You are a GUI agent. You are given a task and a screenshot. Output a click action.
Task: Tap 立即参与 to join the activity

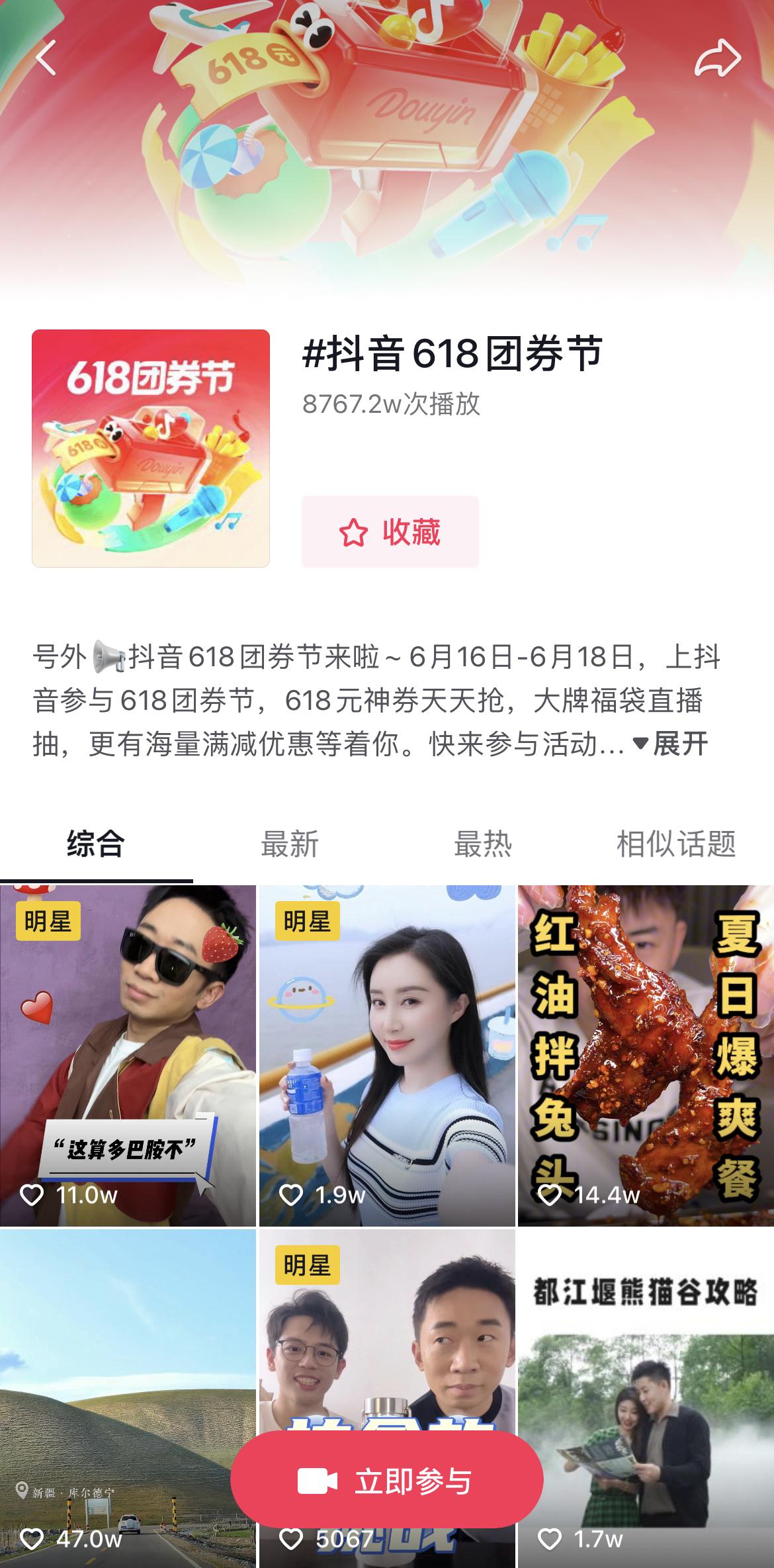pos(387,1481)
